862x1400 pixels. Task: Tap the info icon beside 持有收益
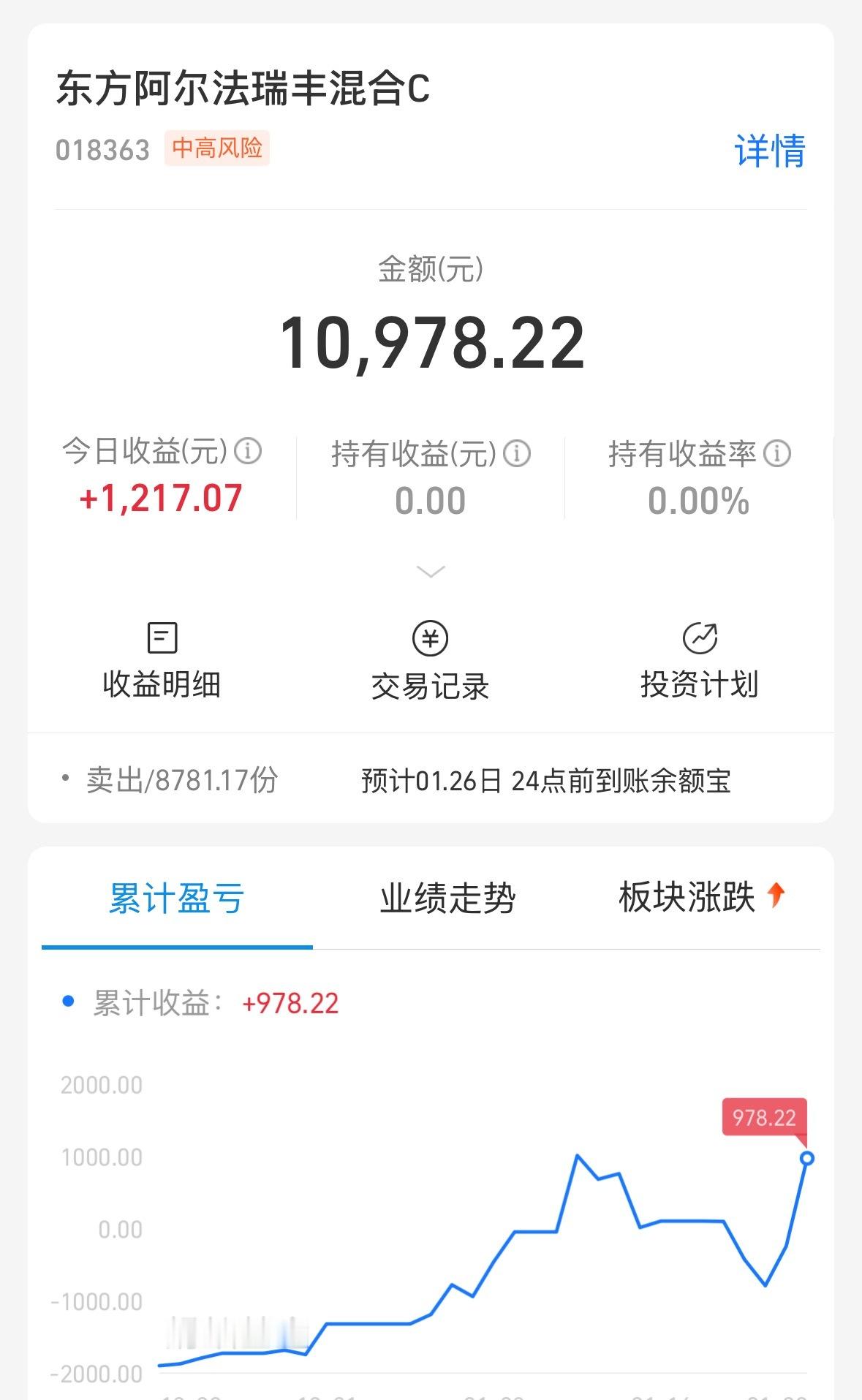(x=518, y=453)
